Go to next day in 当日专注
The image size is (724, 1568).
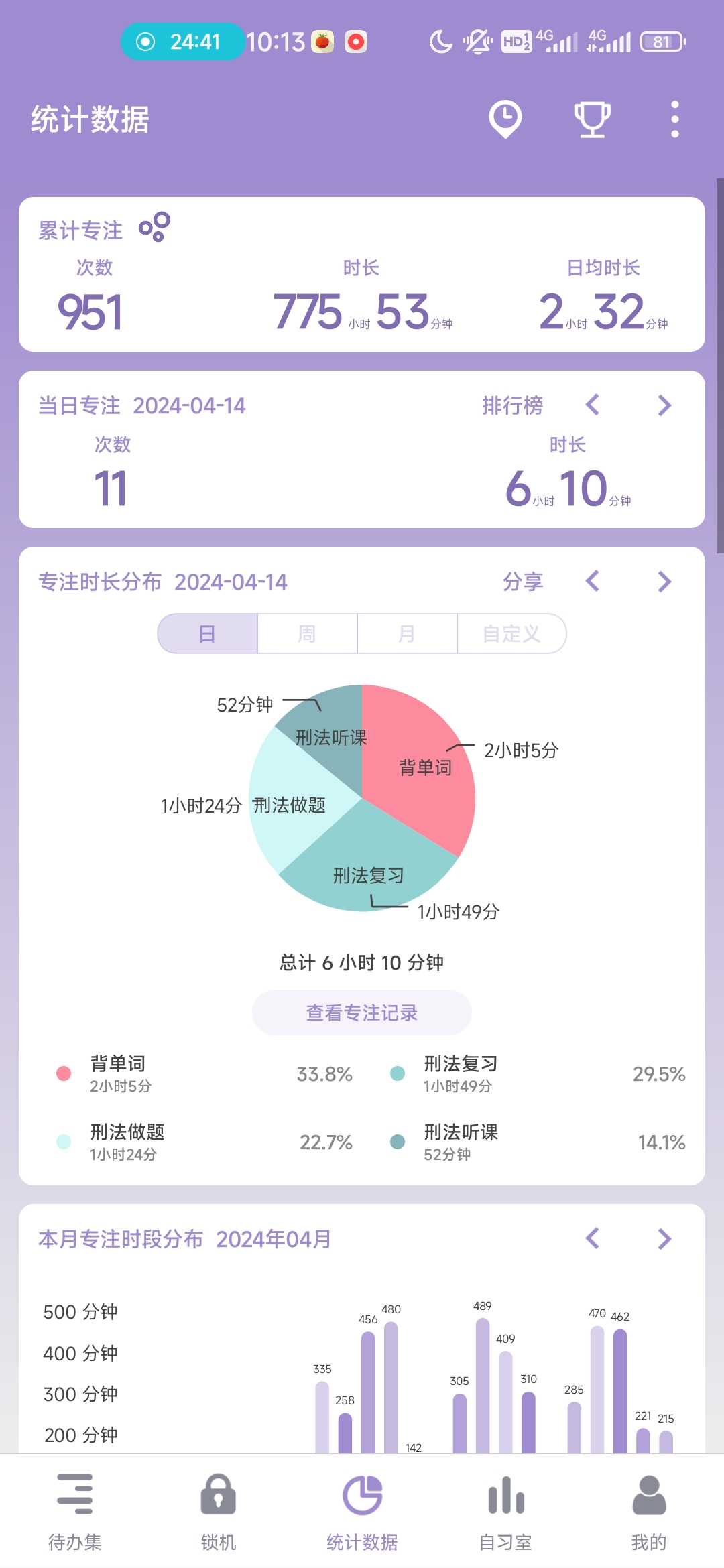coord(664,405)
